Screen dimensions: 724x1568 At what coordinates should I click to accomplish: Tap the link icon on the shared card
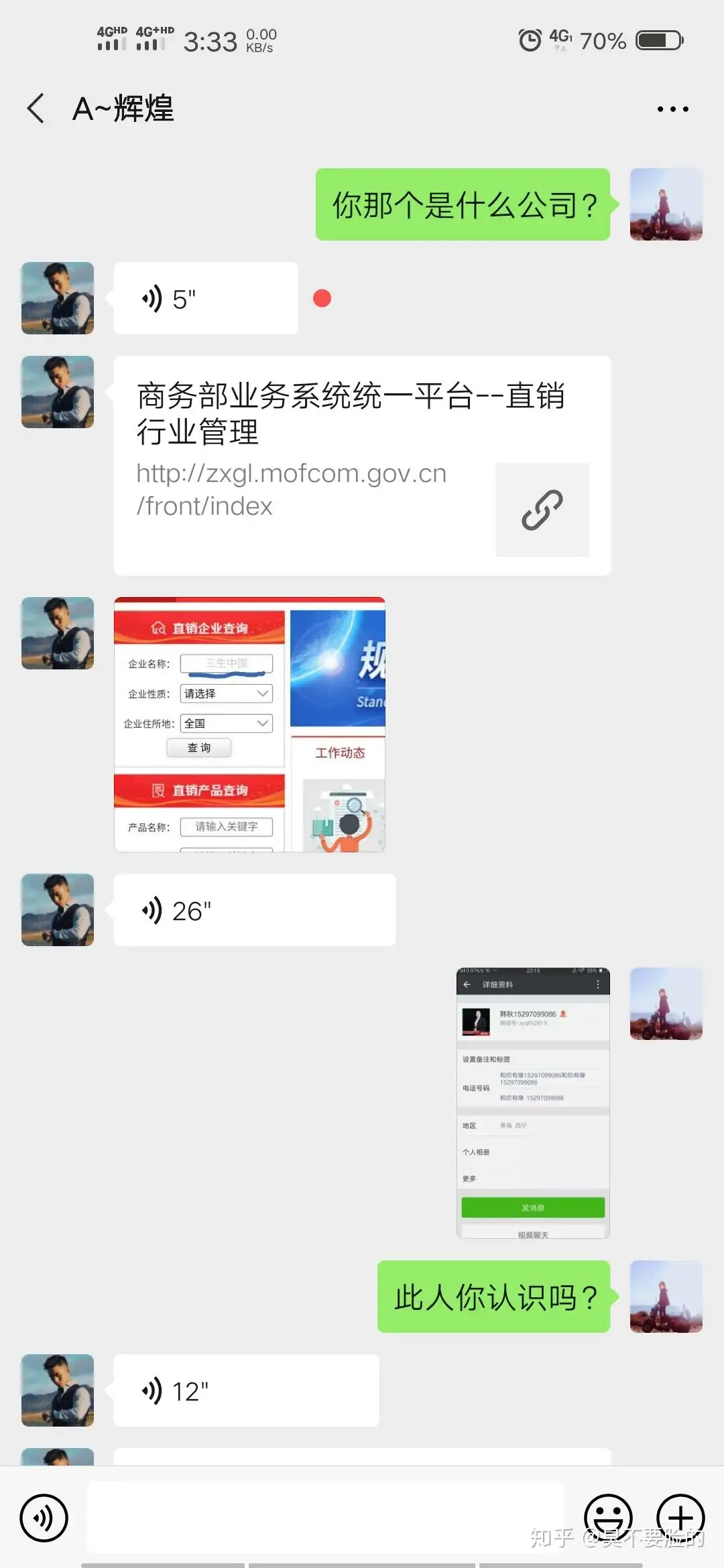point(542,509)
